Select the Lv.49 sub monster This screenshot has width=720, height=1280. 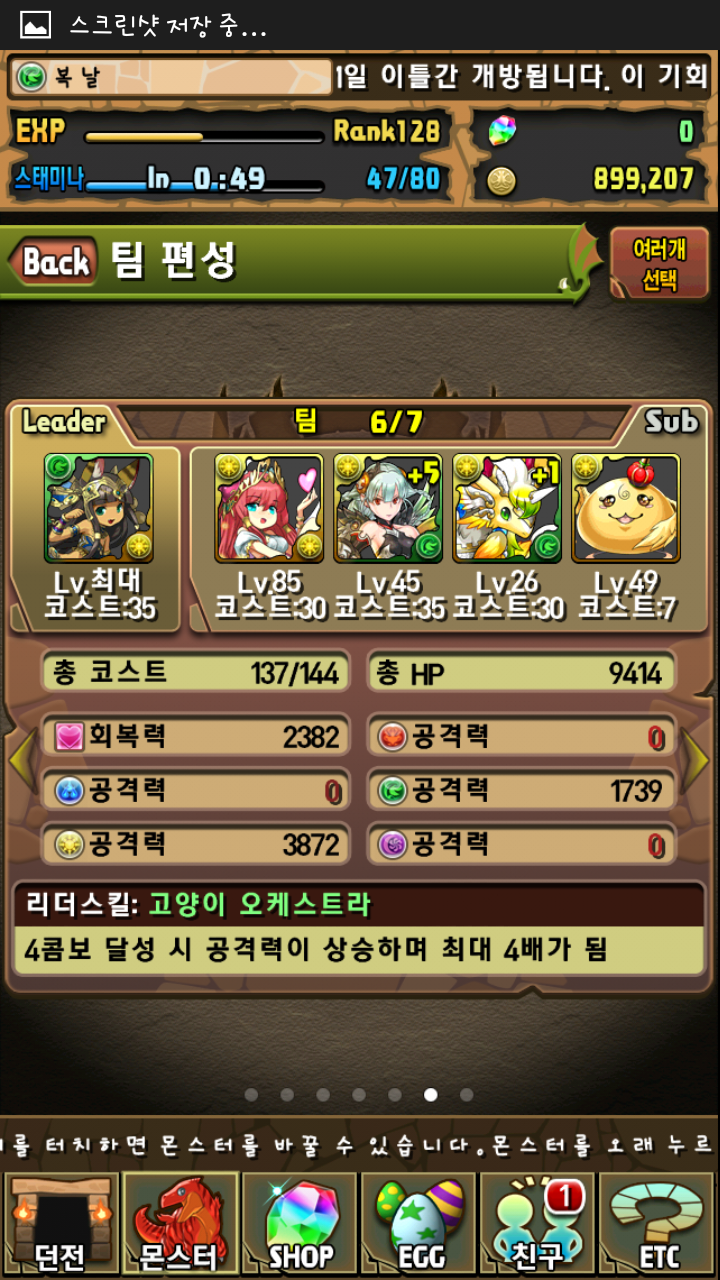(x=625, y=508)
